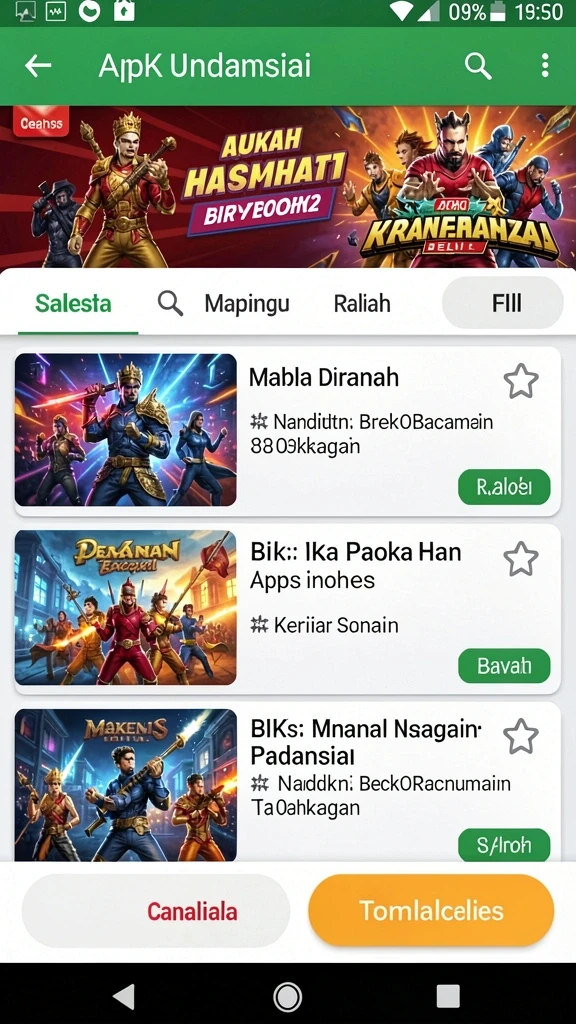Tap the FIll chip
This screenshot has height=1024, width=576.
tap(503, 303)
